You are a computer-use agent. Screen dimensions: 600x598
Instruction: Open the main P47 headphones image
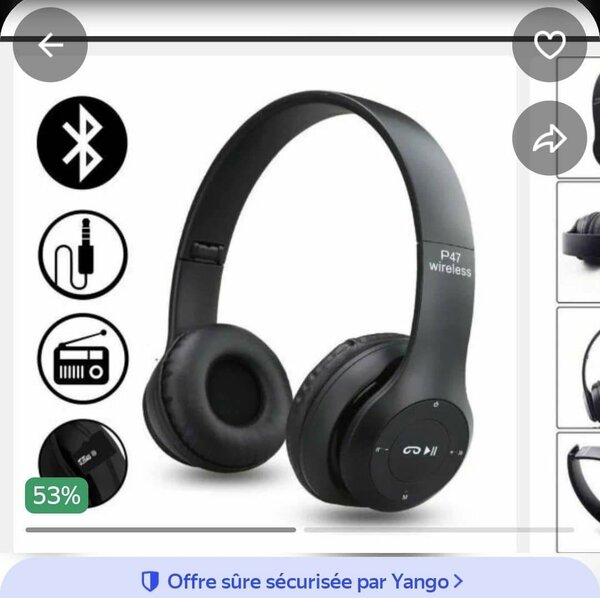click(310, 300)
